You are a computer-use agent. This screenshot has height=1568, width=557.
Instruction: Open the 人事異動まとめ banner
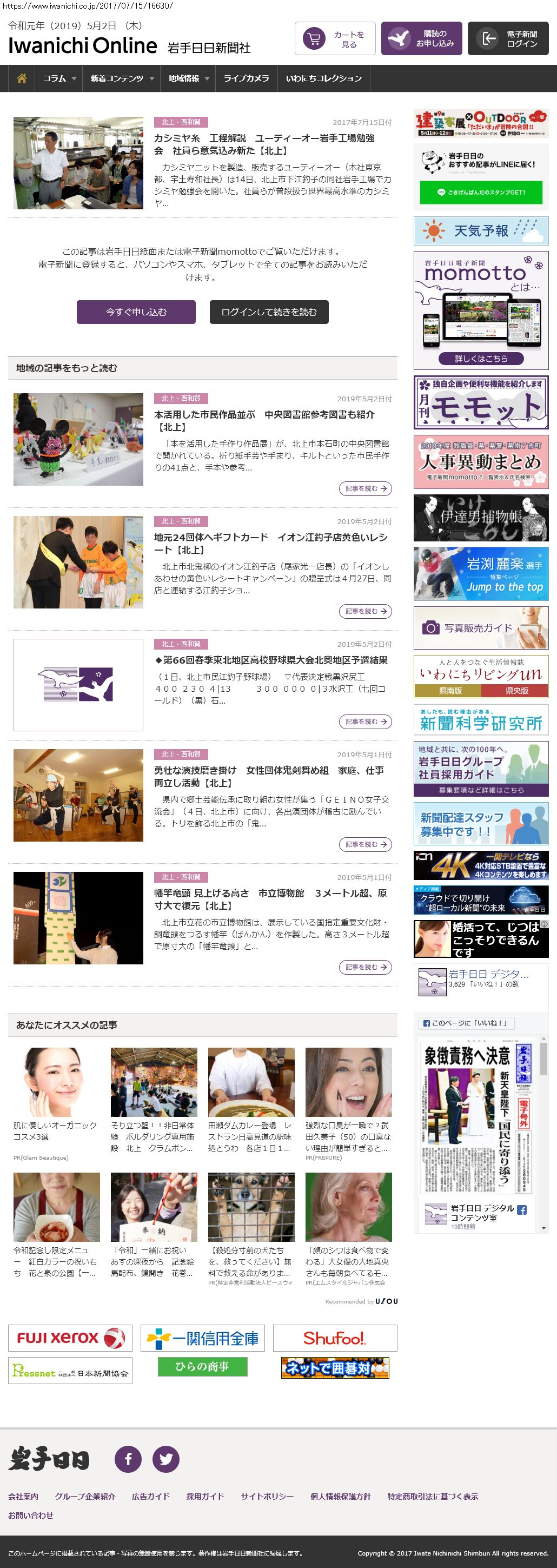[x=480, y=461]
